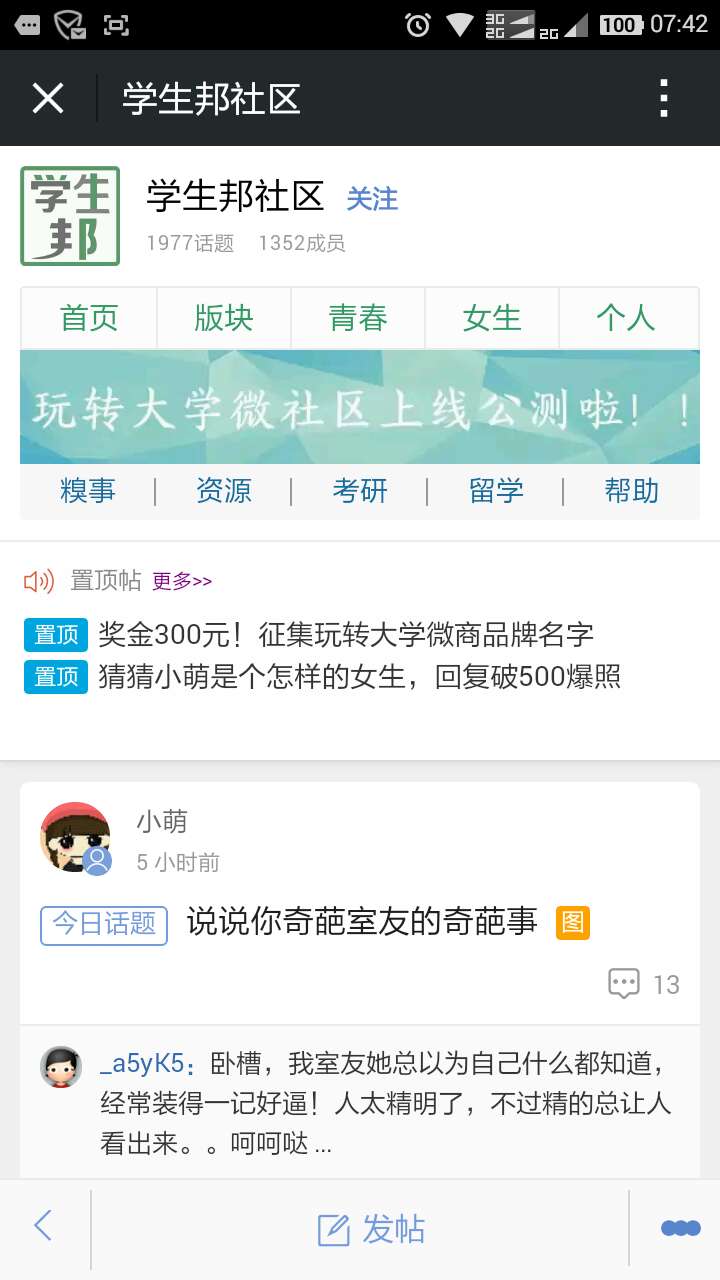Go back using the bottom-left arrow
This screenshot has height=1280, width=720.
tap(43, 1226)
